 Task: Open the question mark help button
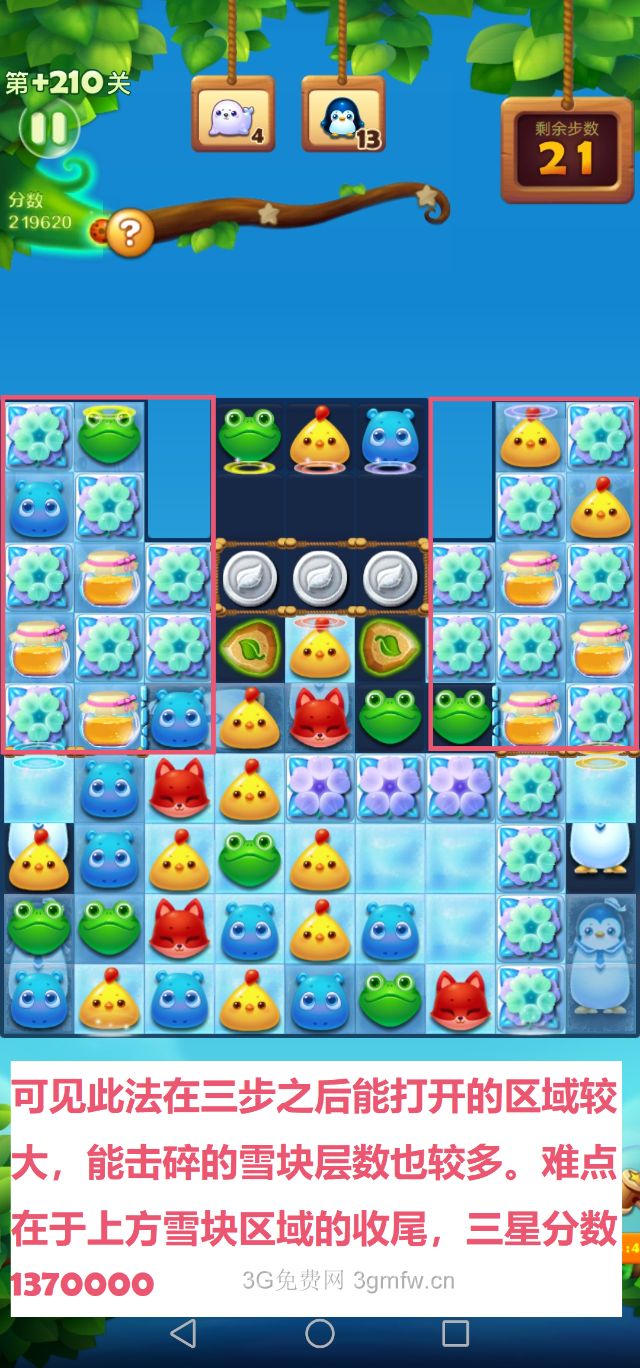coord(130,232)
